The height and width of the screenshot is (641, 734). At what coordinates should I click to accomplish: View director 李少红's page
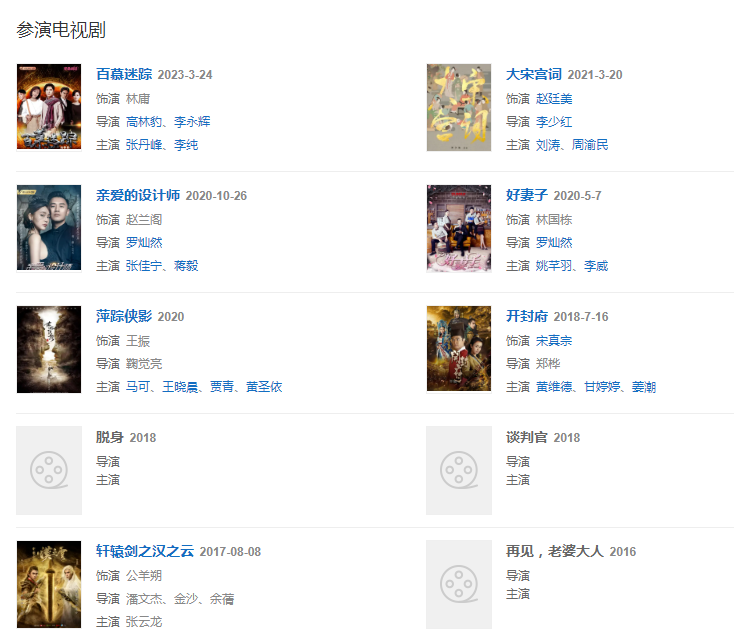(554, 122)
